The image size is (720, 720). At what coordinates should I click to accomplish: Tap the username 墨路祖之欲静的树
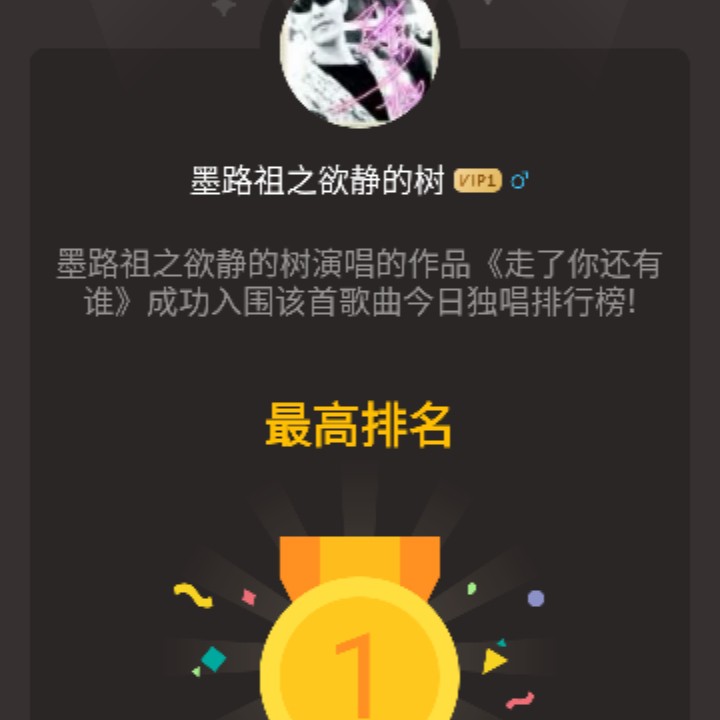(317, 182)
